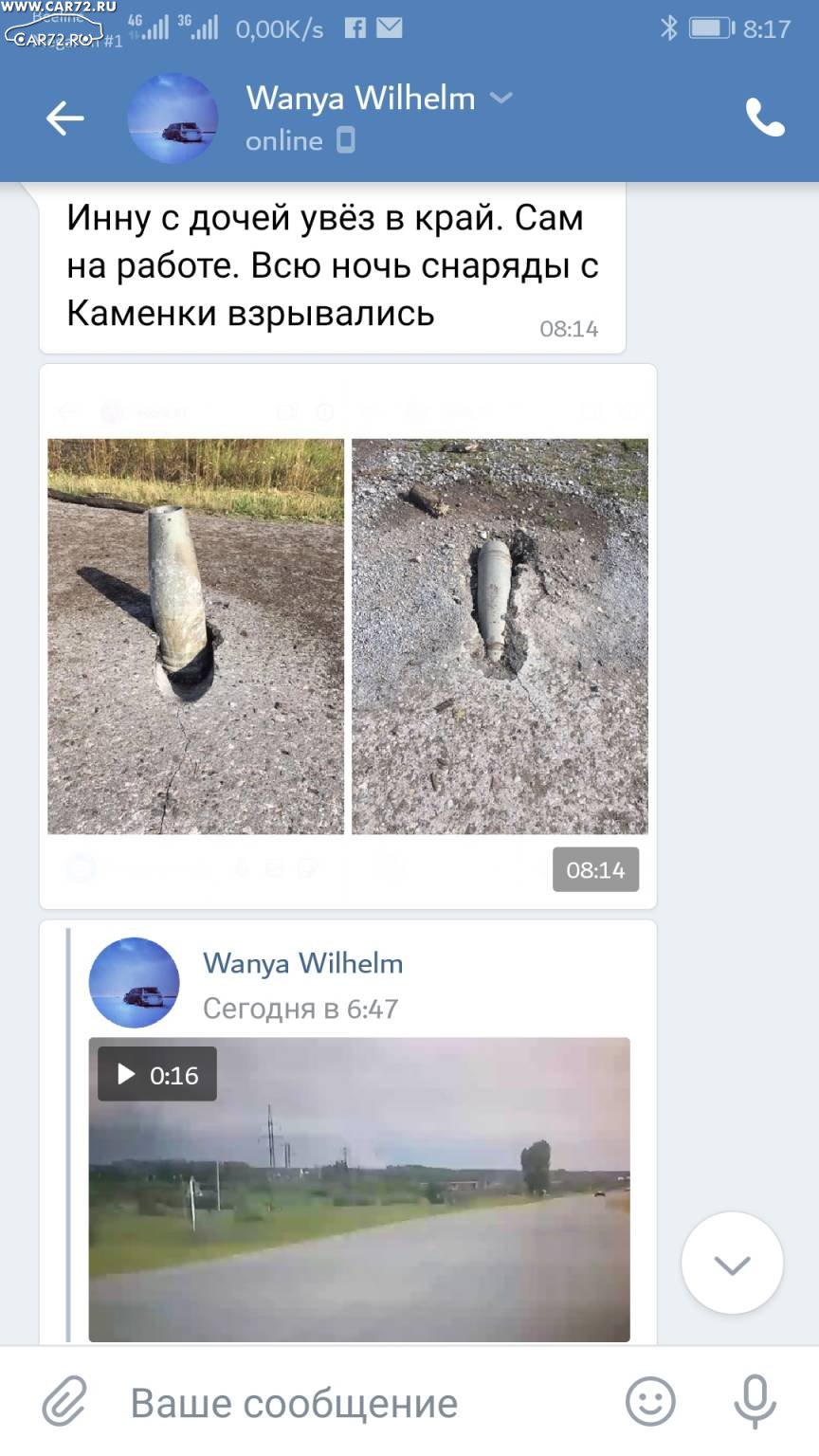Viewport: 819px width, 1456px height.
Task: Go back from Wanya Wilhelm chat
Action: pyautogui.click(x=65, y=118)
